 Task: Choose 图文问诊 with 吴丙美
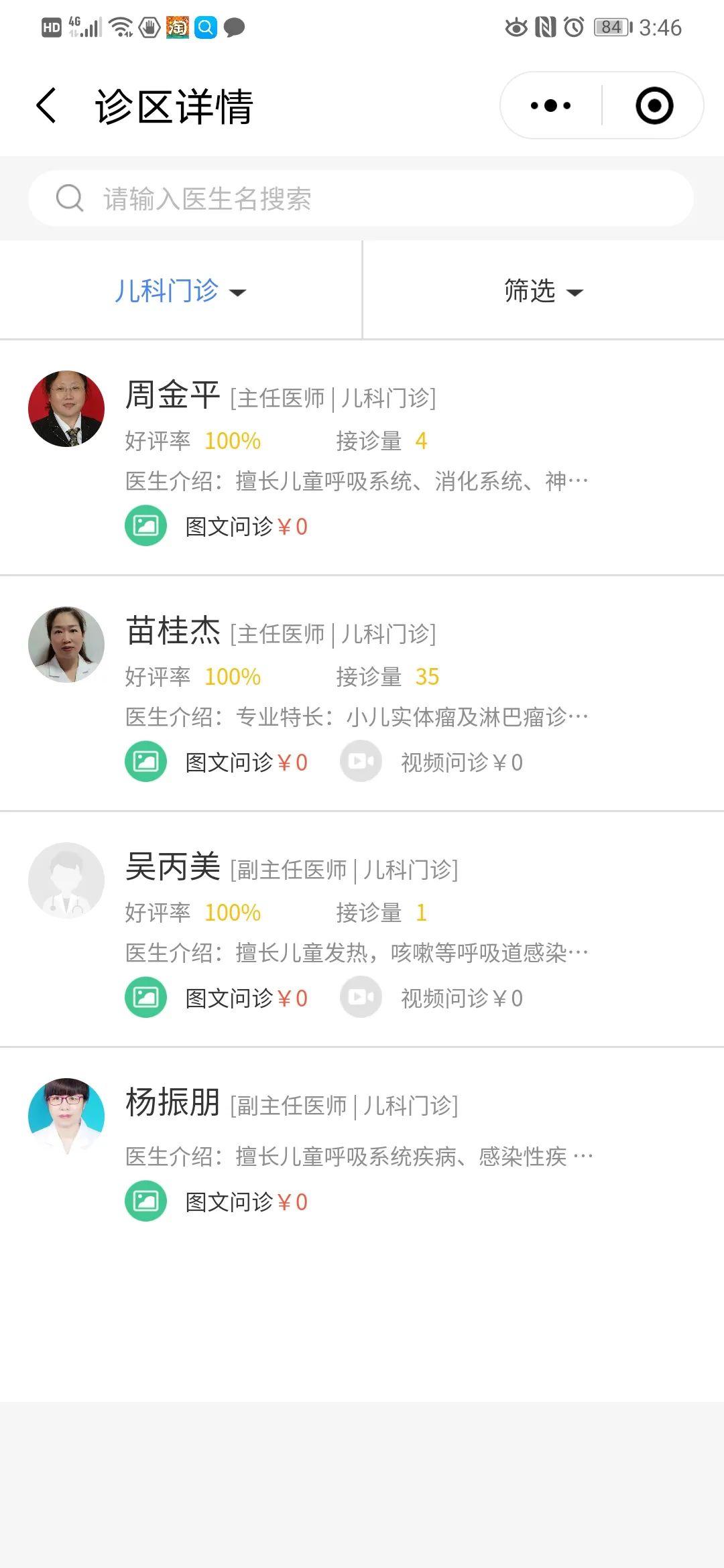click(217, 998)
